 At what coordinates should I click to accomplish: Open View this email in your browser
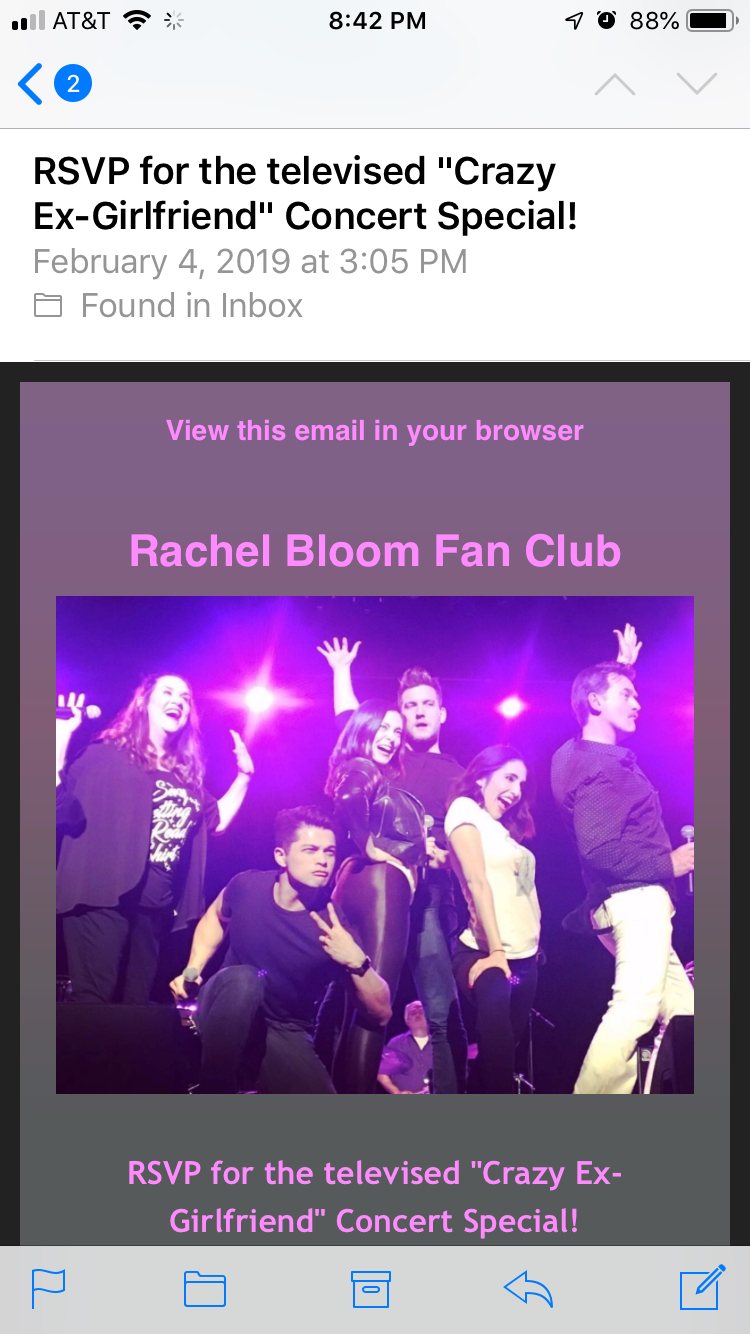pos(375,431)
